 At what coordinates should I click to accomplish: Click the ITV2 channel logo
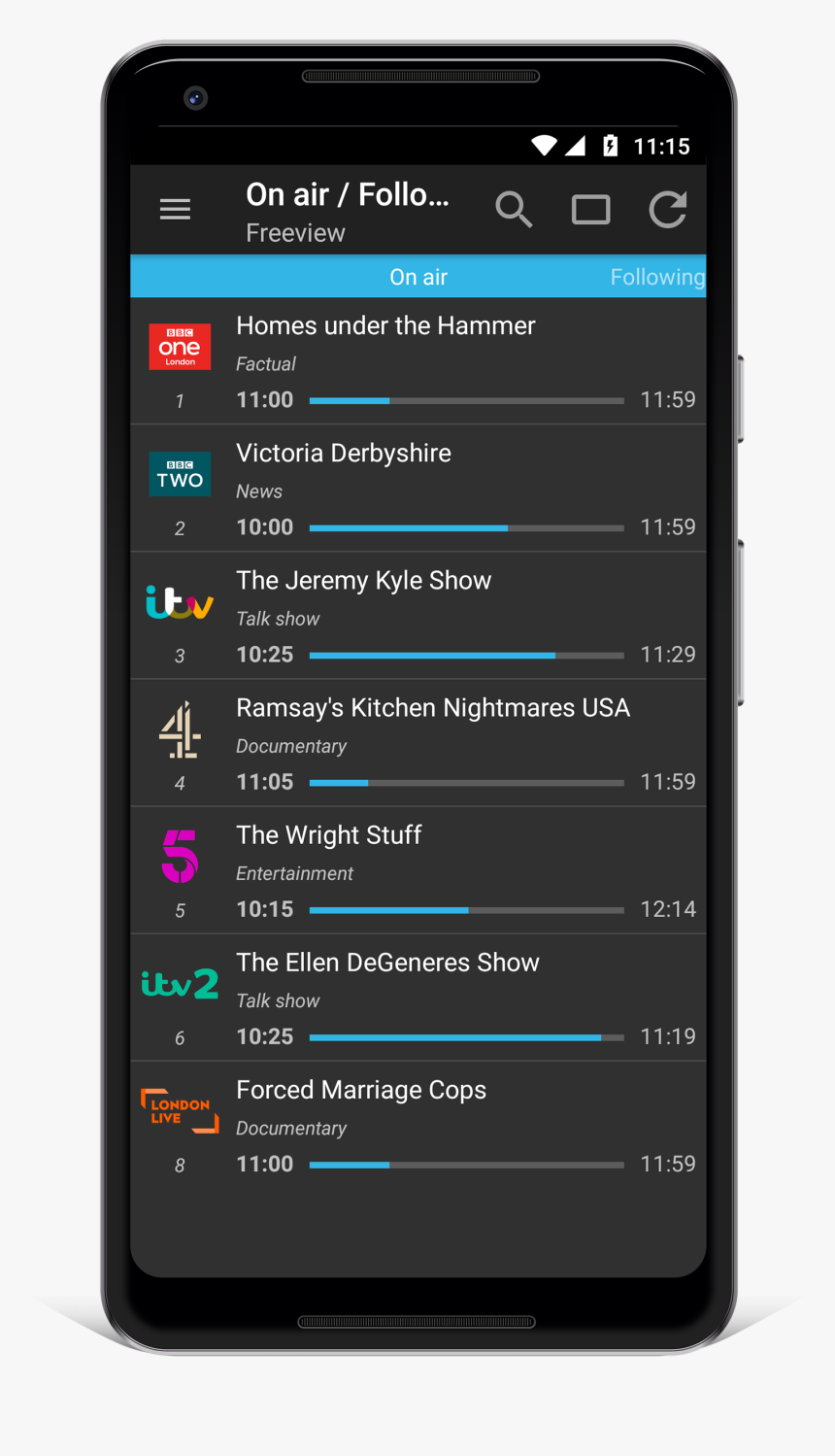point(180,982)
